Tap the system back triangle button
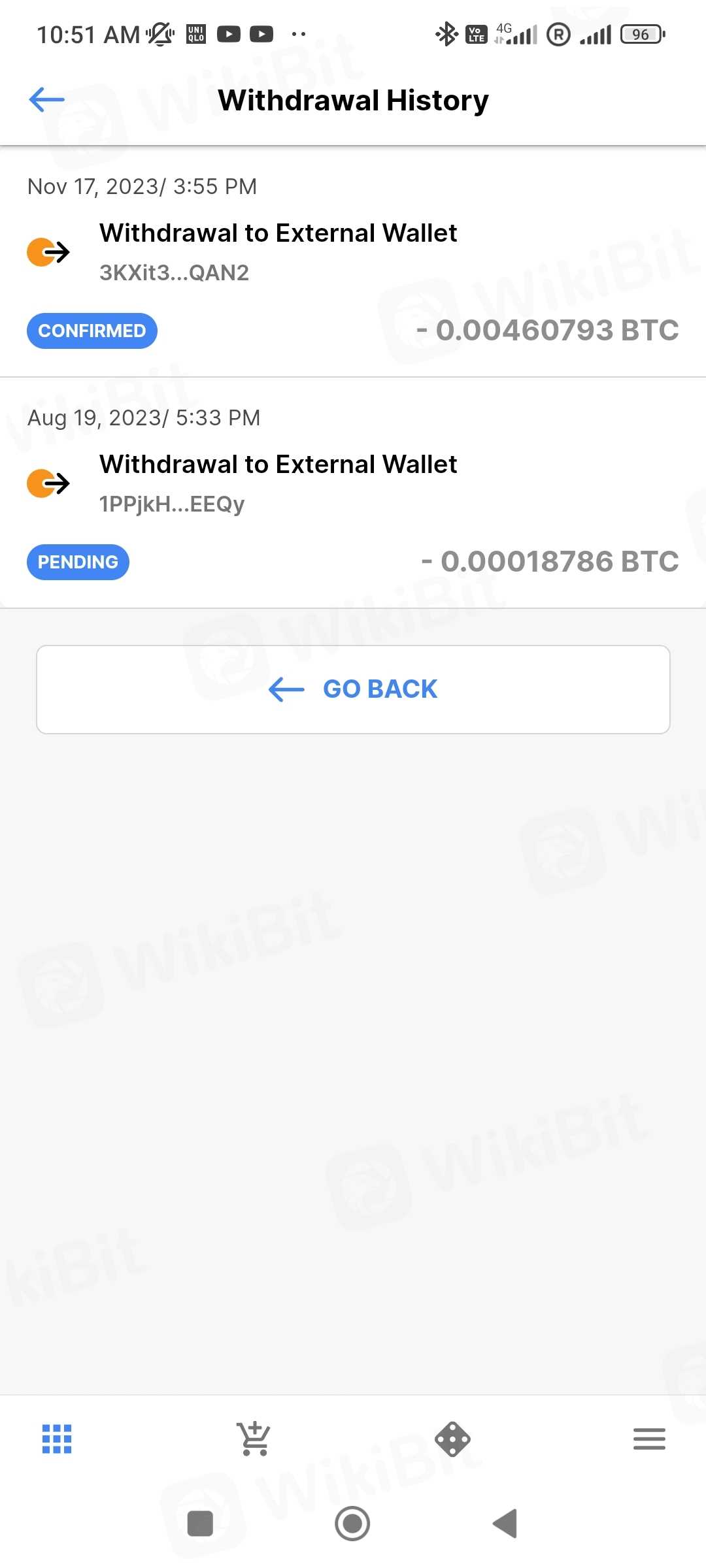 (505, 1524)
